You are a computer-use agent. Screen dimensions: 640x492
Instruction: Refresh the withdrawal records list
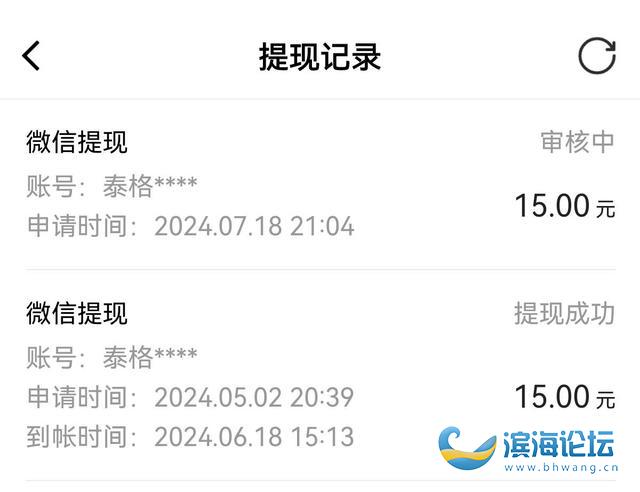(x=597, y=55)
